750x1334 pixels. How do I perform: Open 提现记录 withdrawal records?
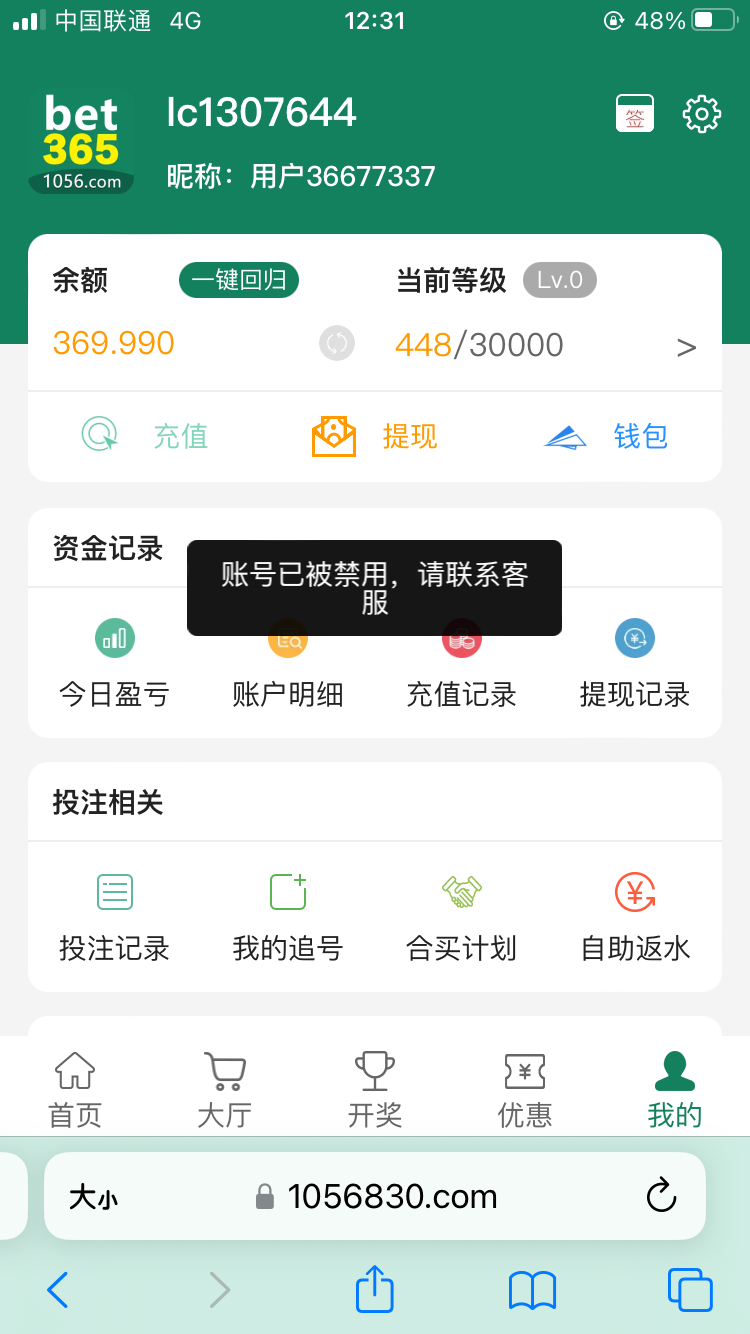(635, 664)
